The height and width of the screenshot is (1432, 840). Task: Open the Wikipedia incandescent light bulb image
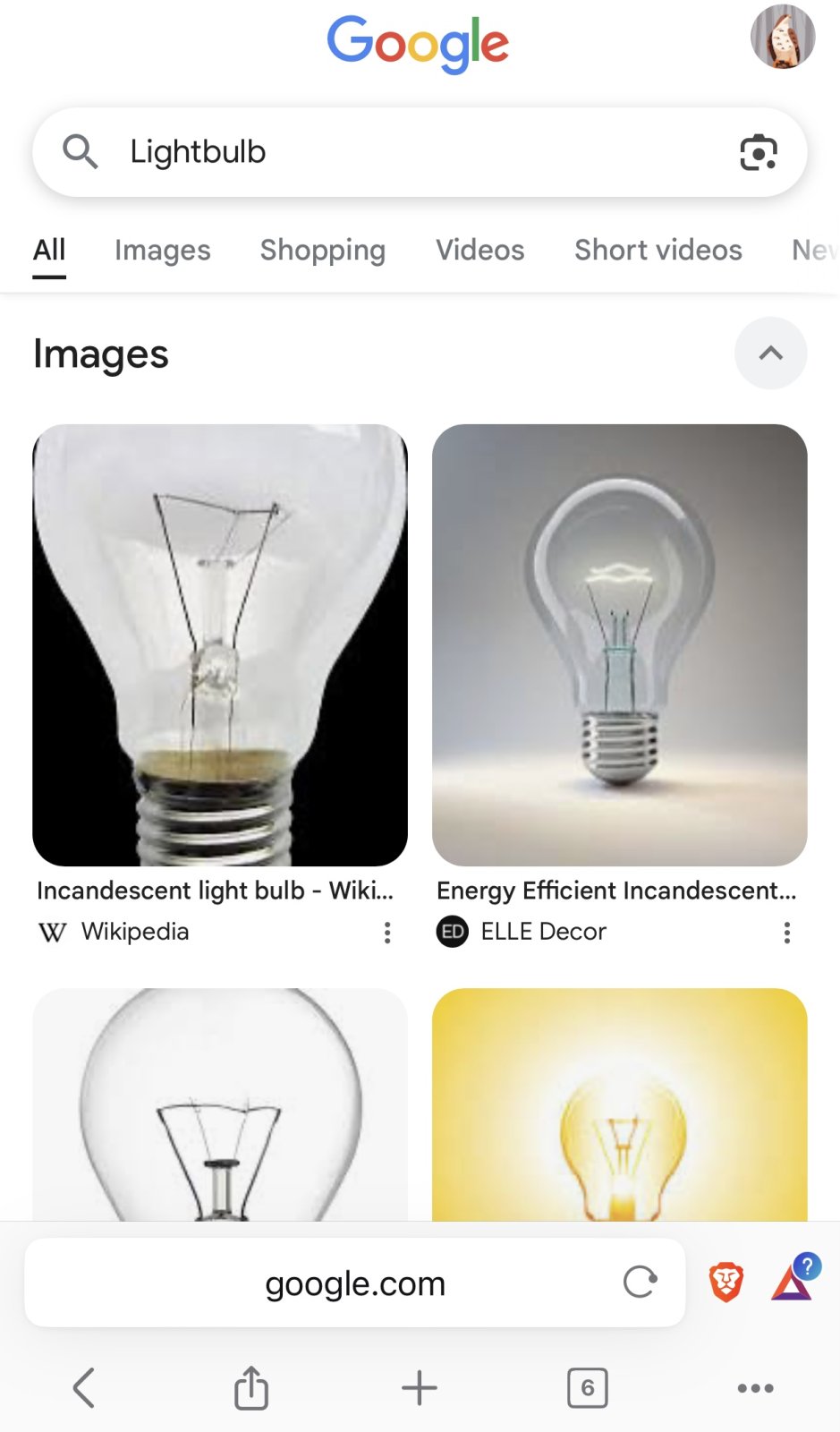(220, 644)
